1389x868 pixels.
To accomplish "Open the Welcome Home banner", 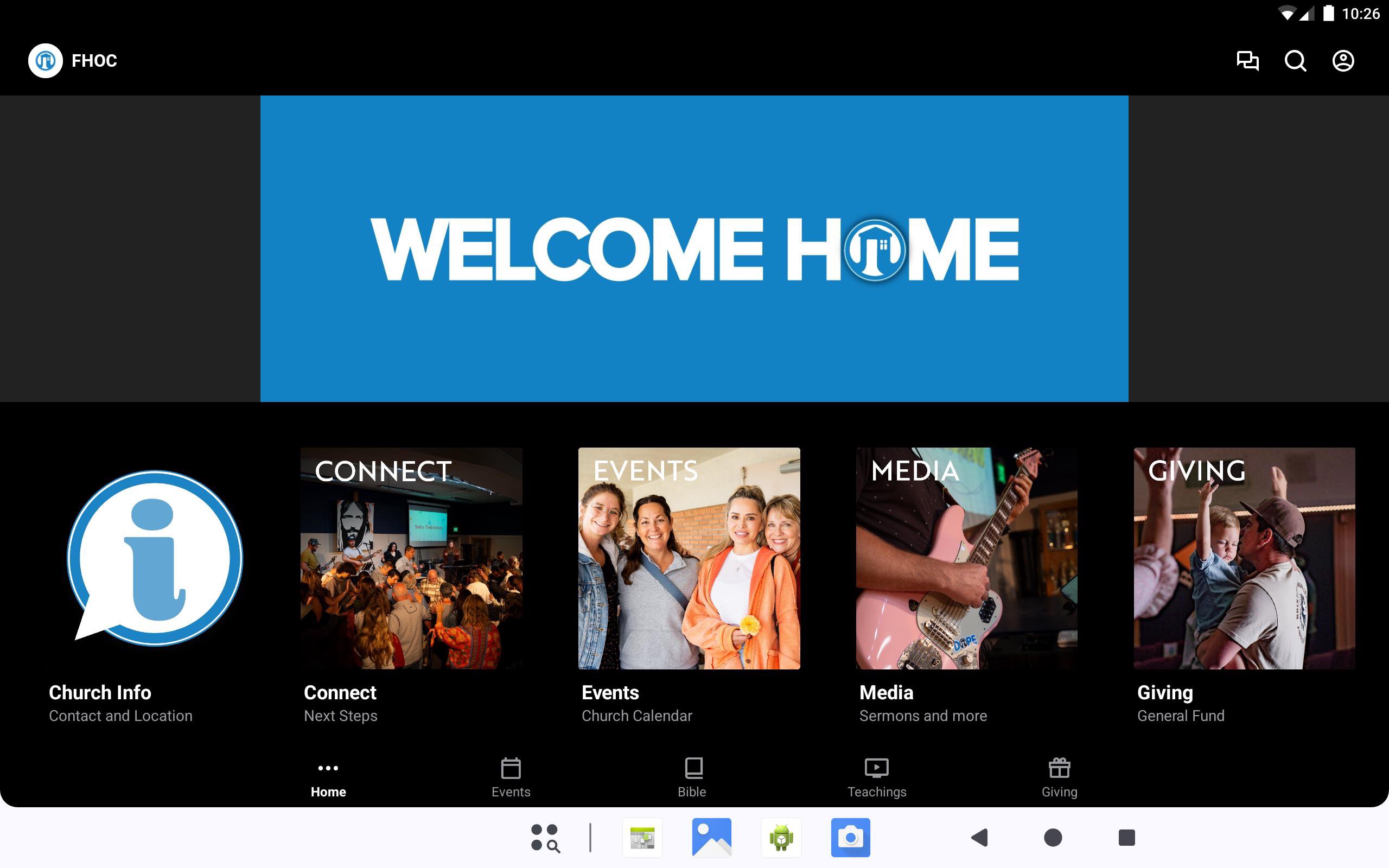I will click(x=694, y=248).
